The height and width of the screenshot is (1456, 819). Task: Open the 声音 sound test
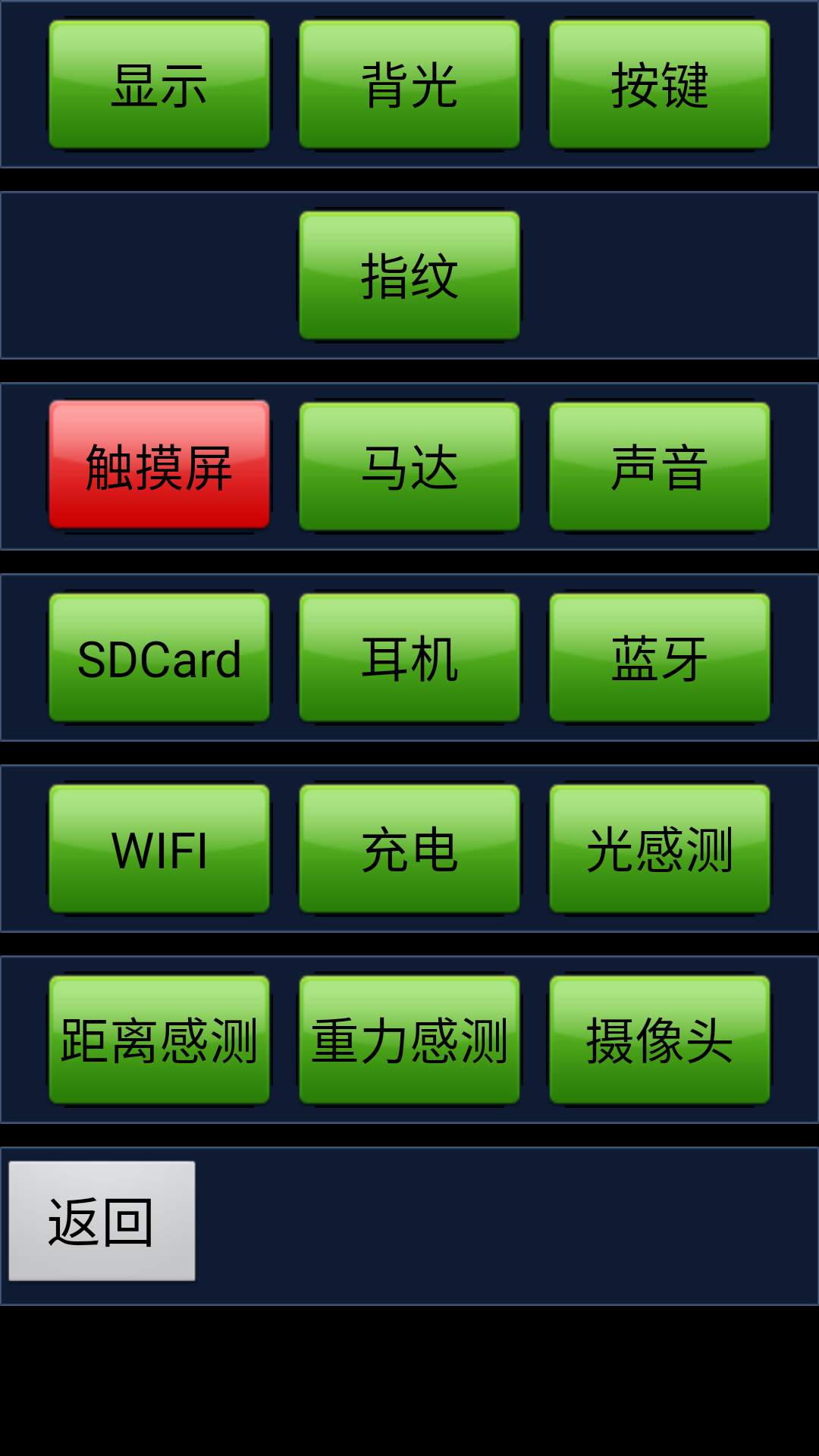point(660,466)
